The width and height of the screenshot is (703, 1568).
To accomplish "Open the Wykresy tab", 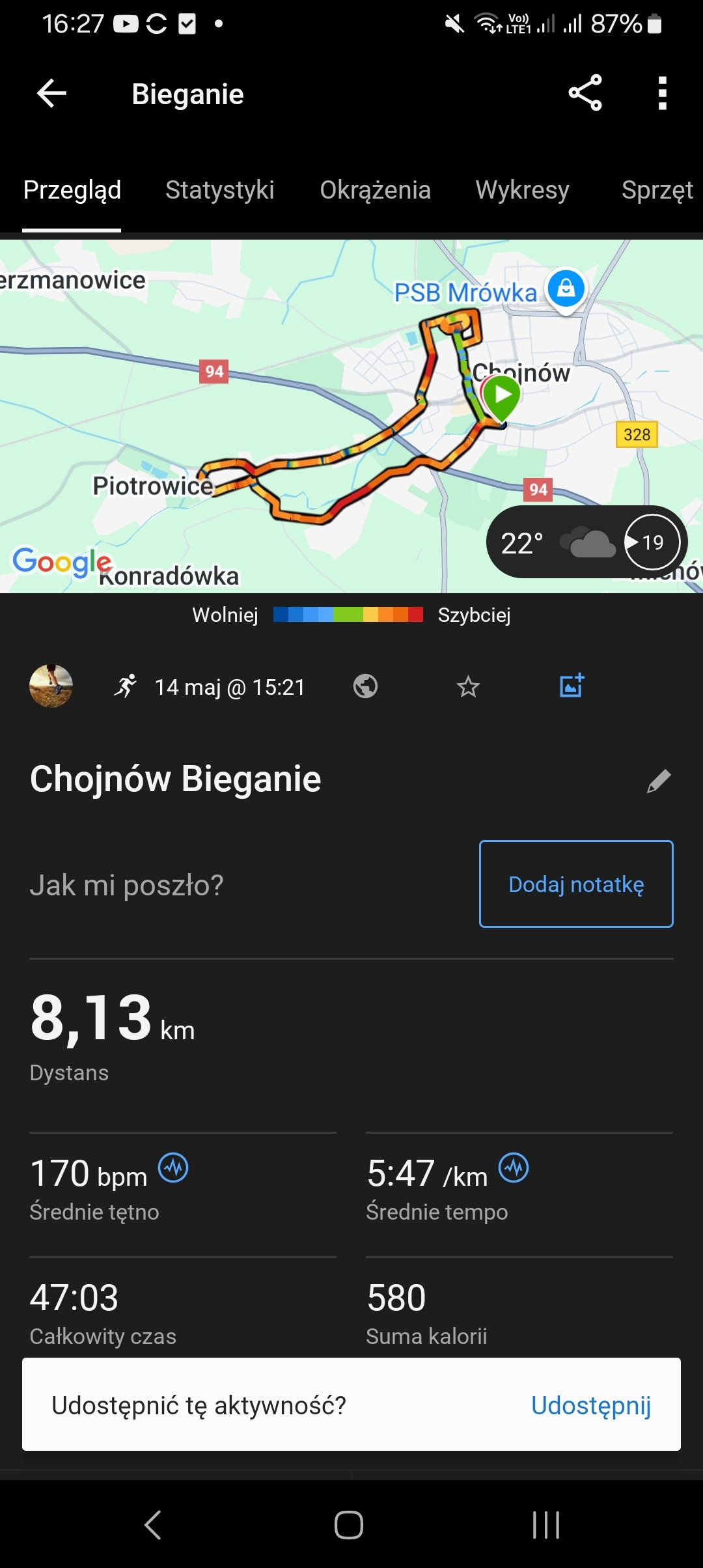I will point(522,190).
